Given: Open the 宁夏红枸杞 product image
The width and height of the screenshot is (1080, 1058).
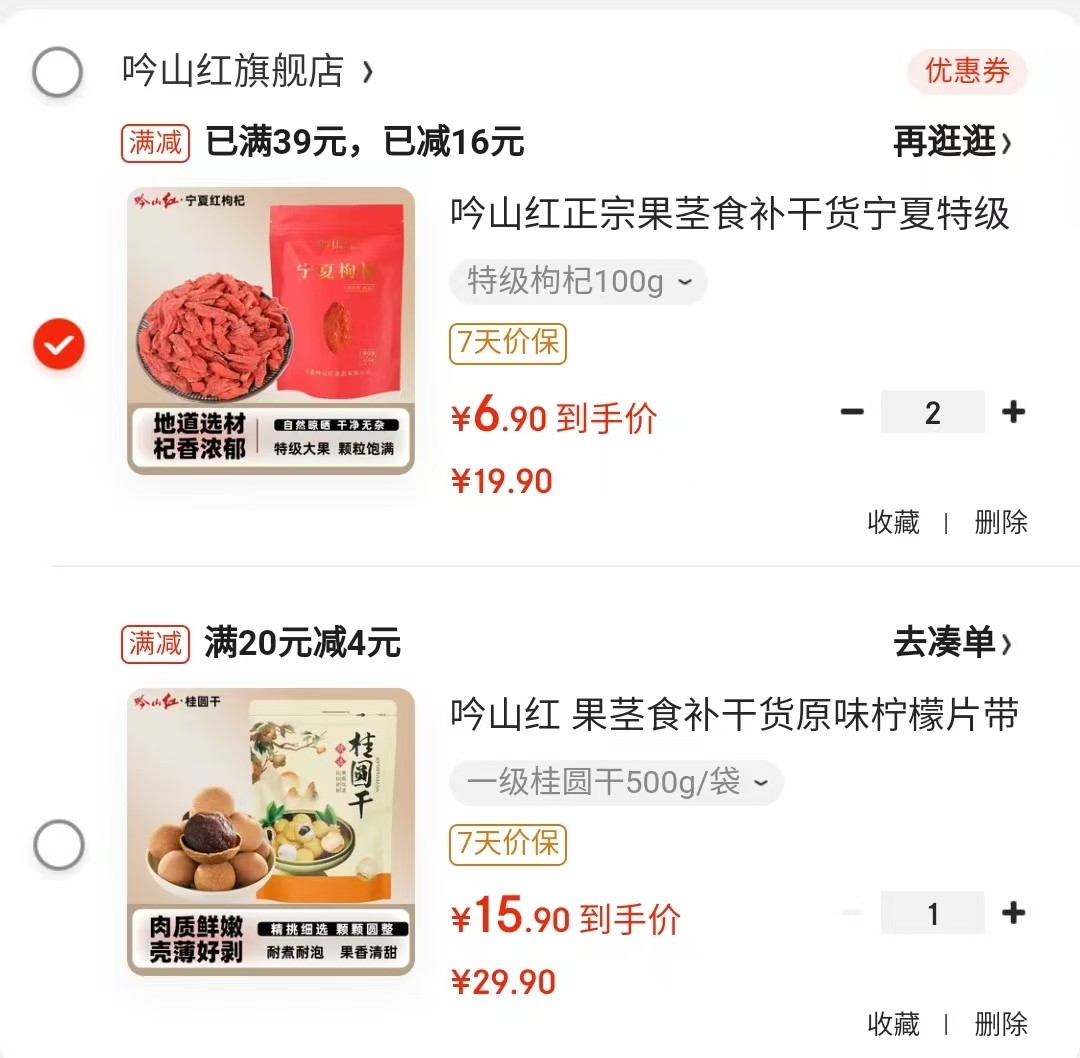Looking at the screenshot, I should pos(271,330).
